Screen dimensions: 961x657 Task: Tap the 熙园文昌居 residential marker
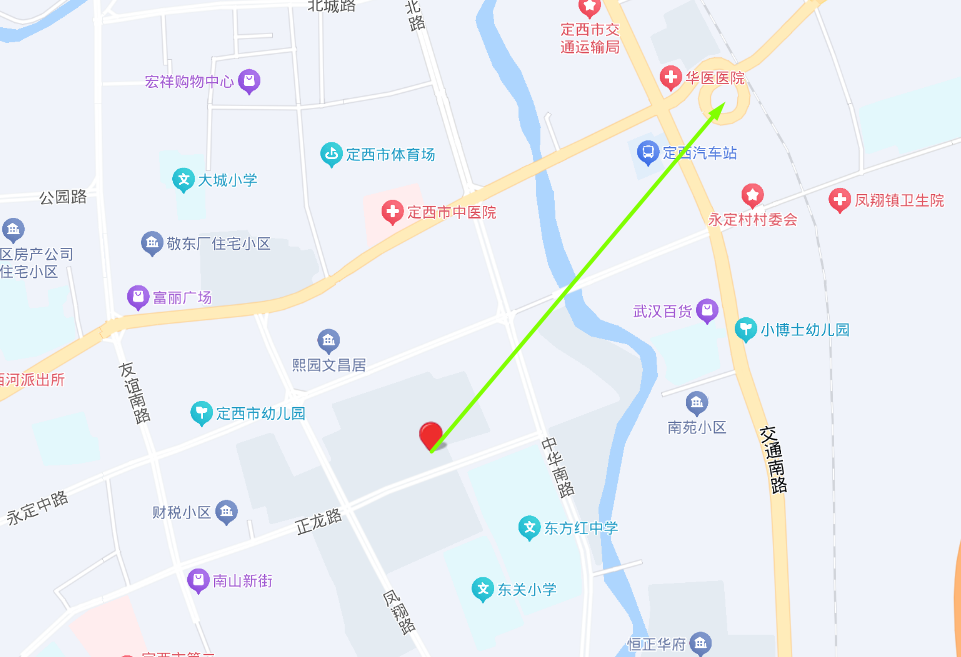(328, 342)
